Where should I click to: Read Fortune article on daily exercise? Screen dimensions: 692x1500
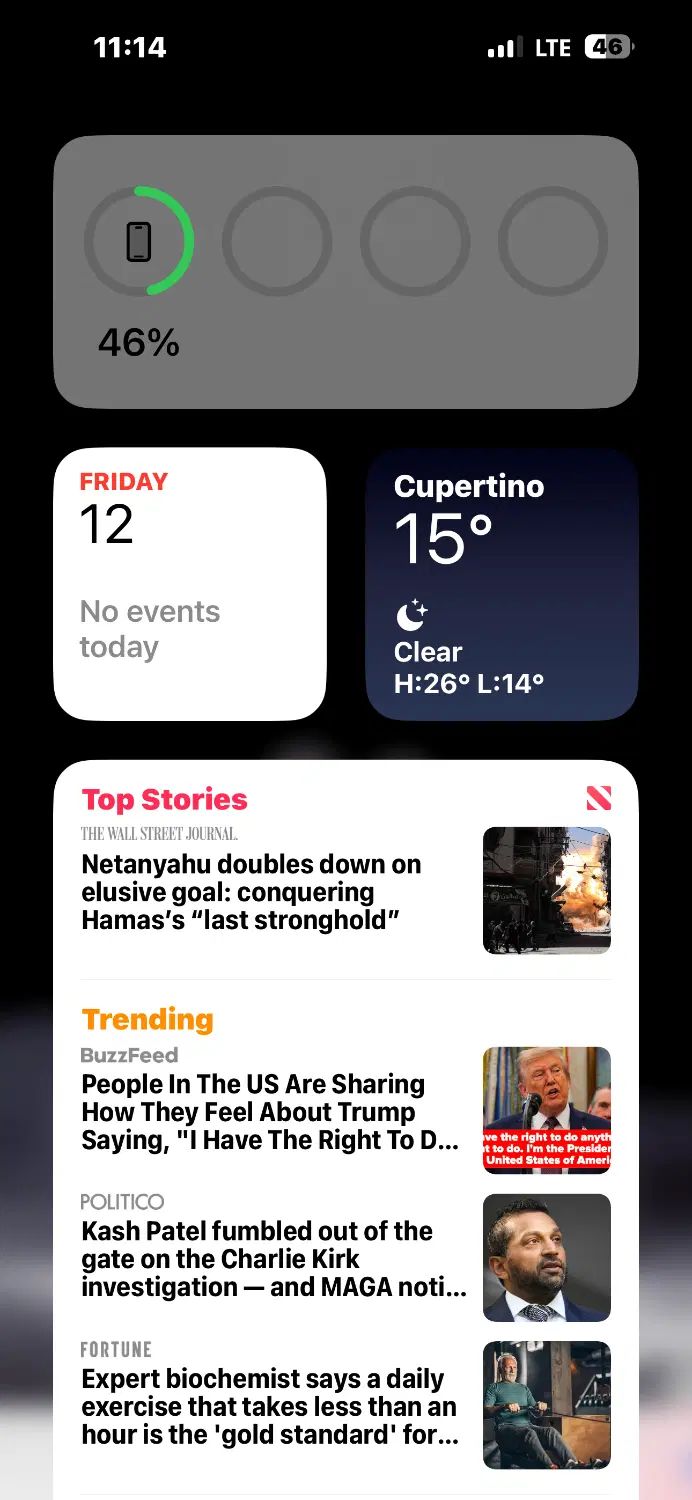coord(270,1405)
